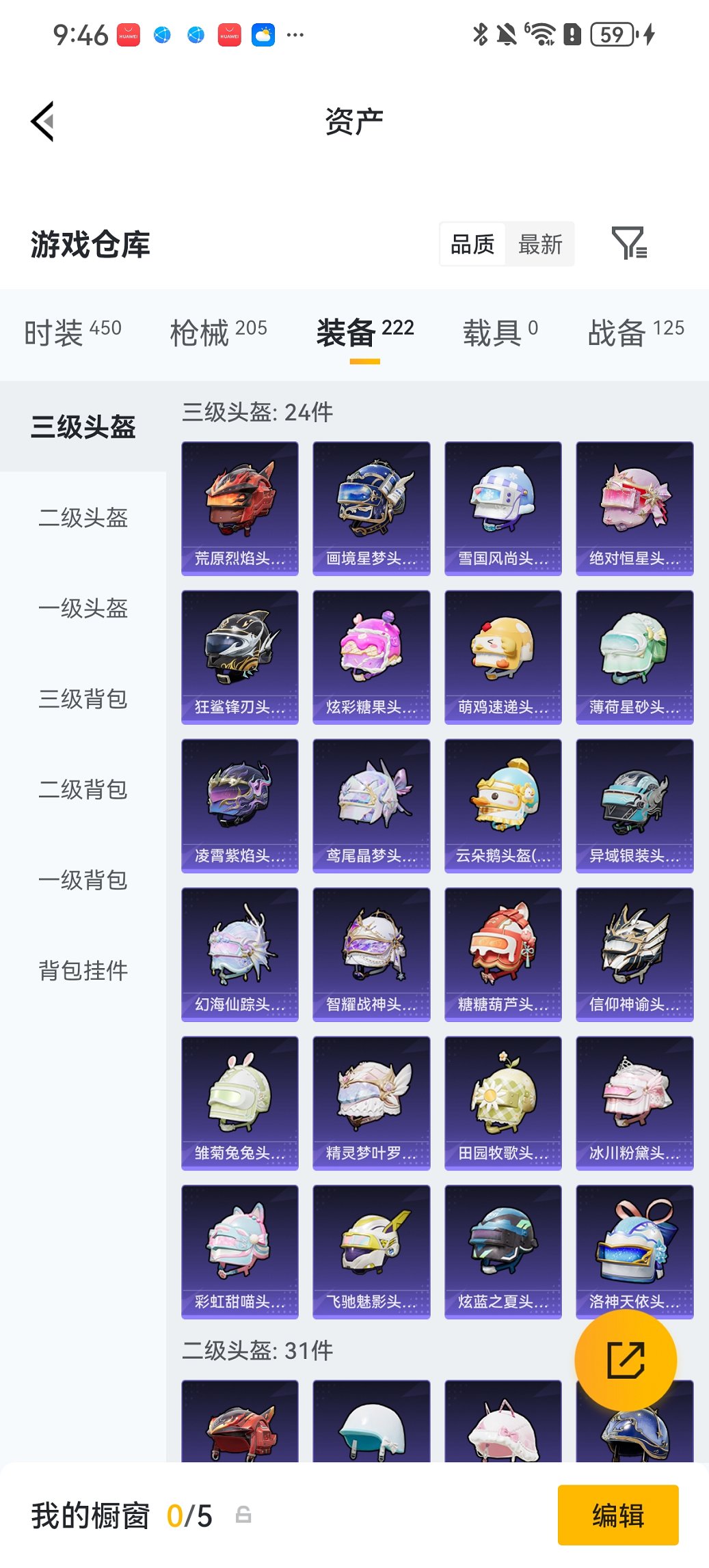Viewport: 709px width, 1568px height.
Task: Open the 云朵鹅头盔 item thumbnail
Action: [503, 805]
